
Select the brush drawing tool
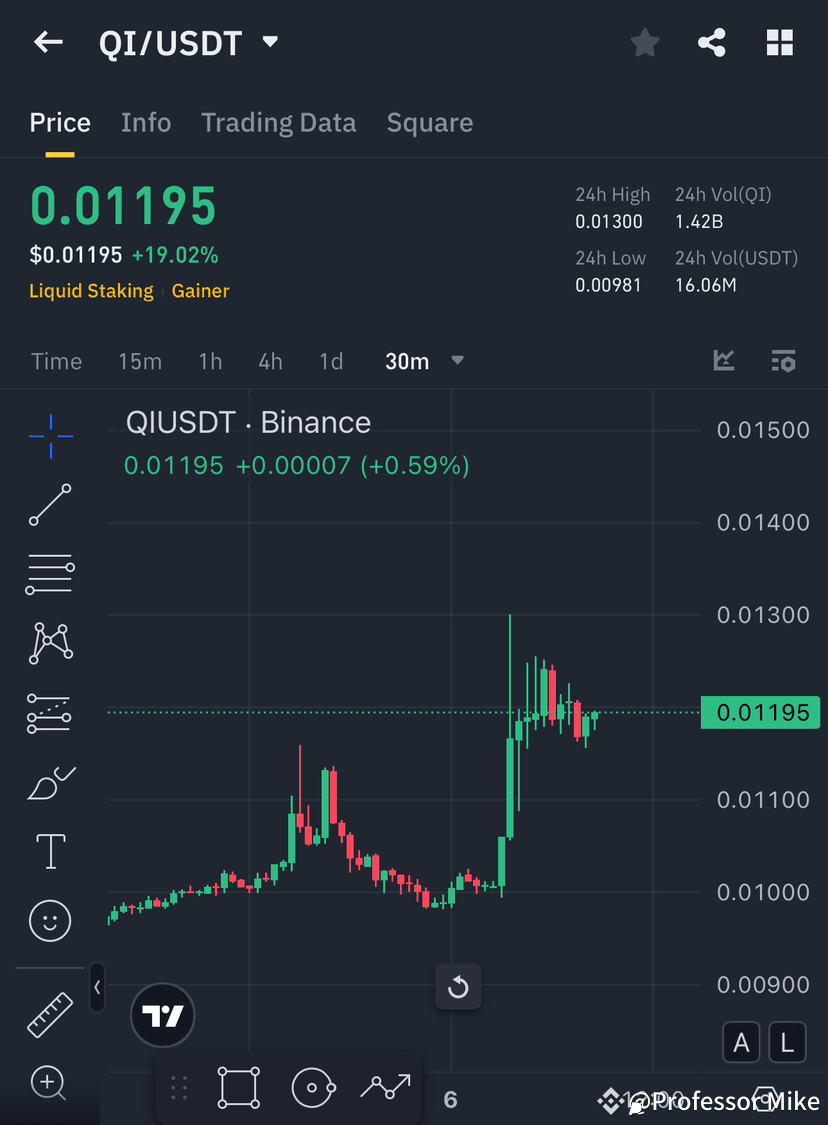50,782
